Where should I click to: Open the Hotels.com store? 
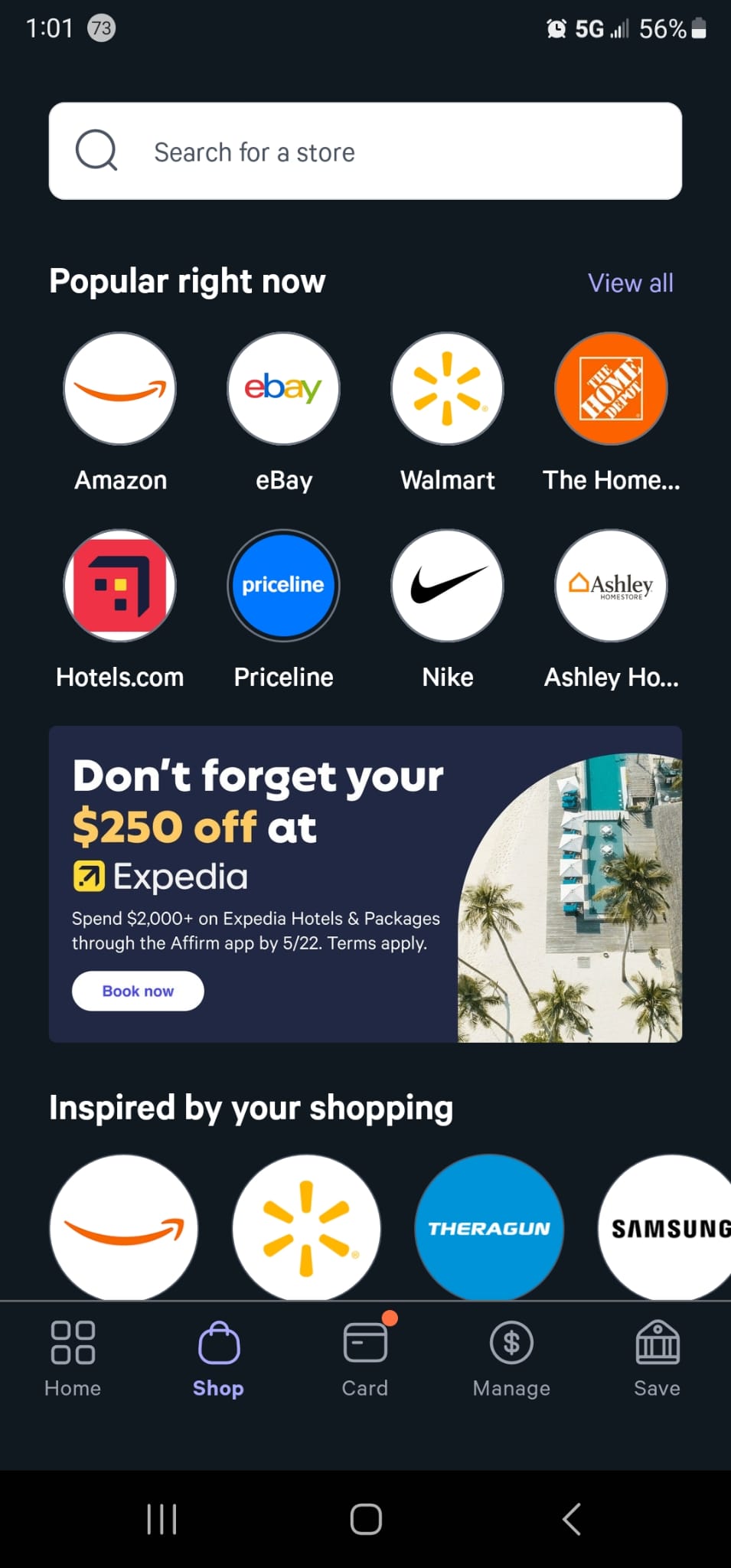pyautogui.click(x=120, y=586)
